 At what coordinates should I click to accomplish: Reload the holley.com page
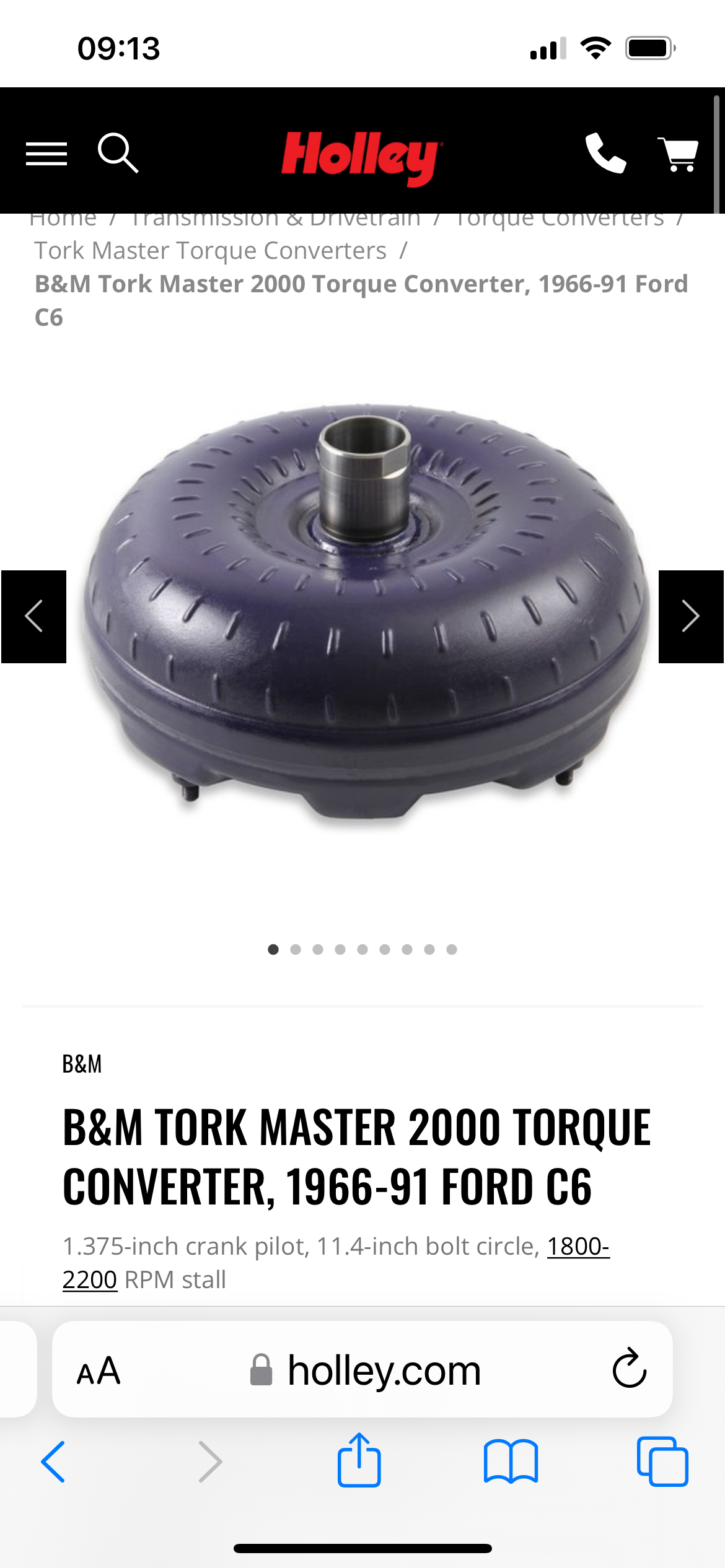(629, 1369)
